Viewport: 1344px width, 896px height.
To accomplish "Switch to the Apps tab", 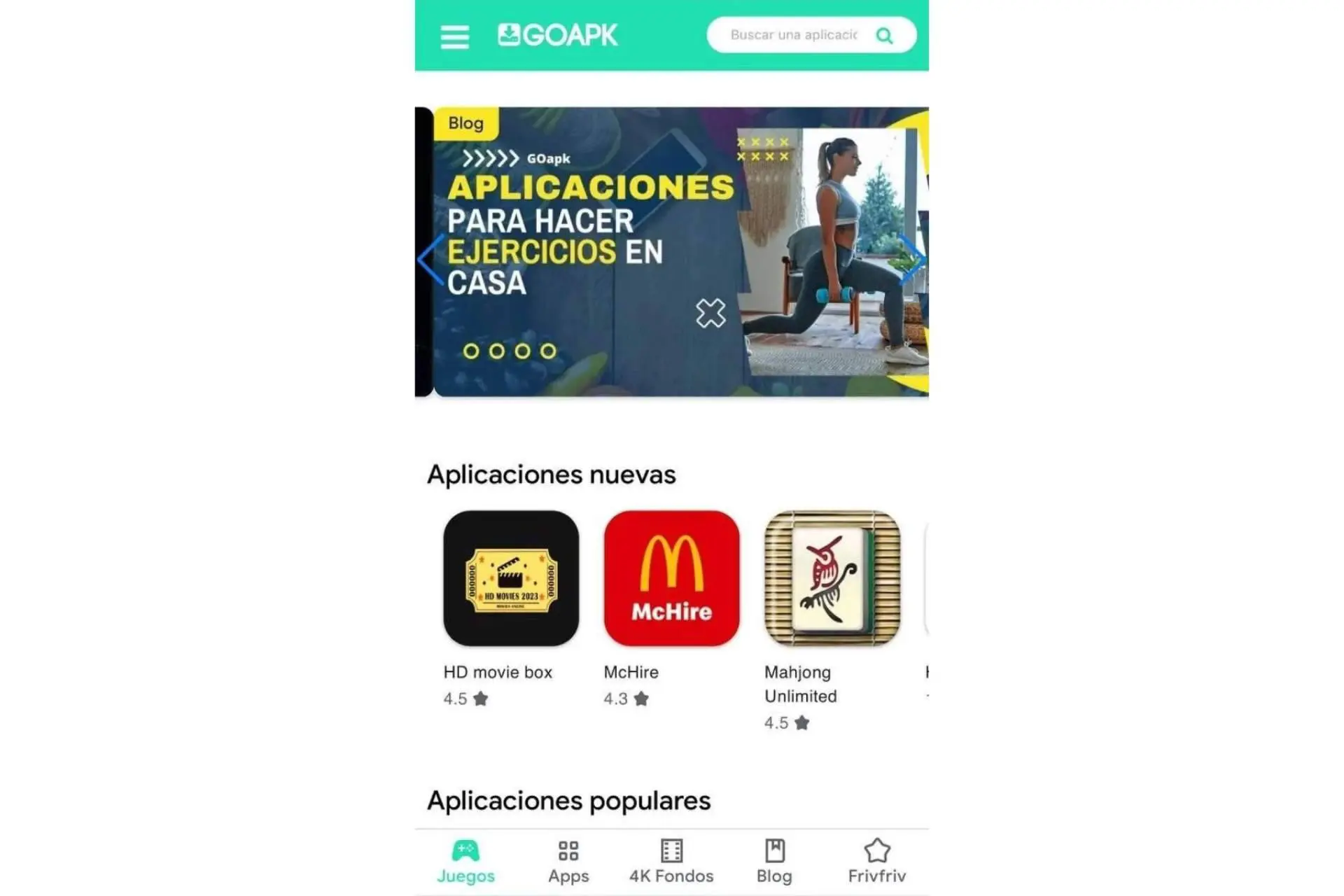I will 568,862.
